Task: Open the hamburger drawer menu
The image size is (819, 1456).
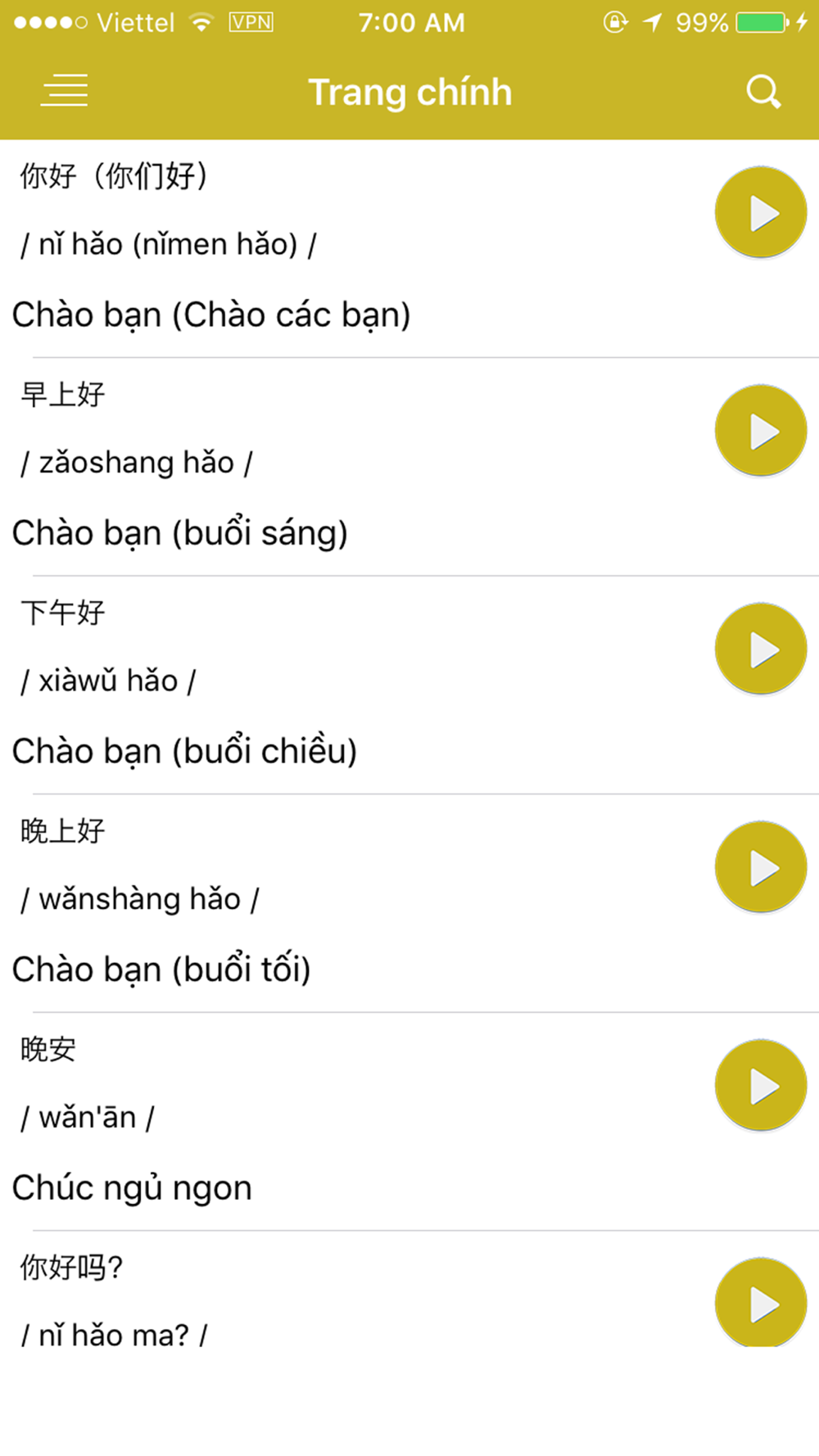Action: (x=65, y=91)
